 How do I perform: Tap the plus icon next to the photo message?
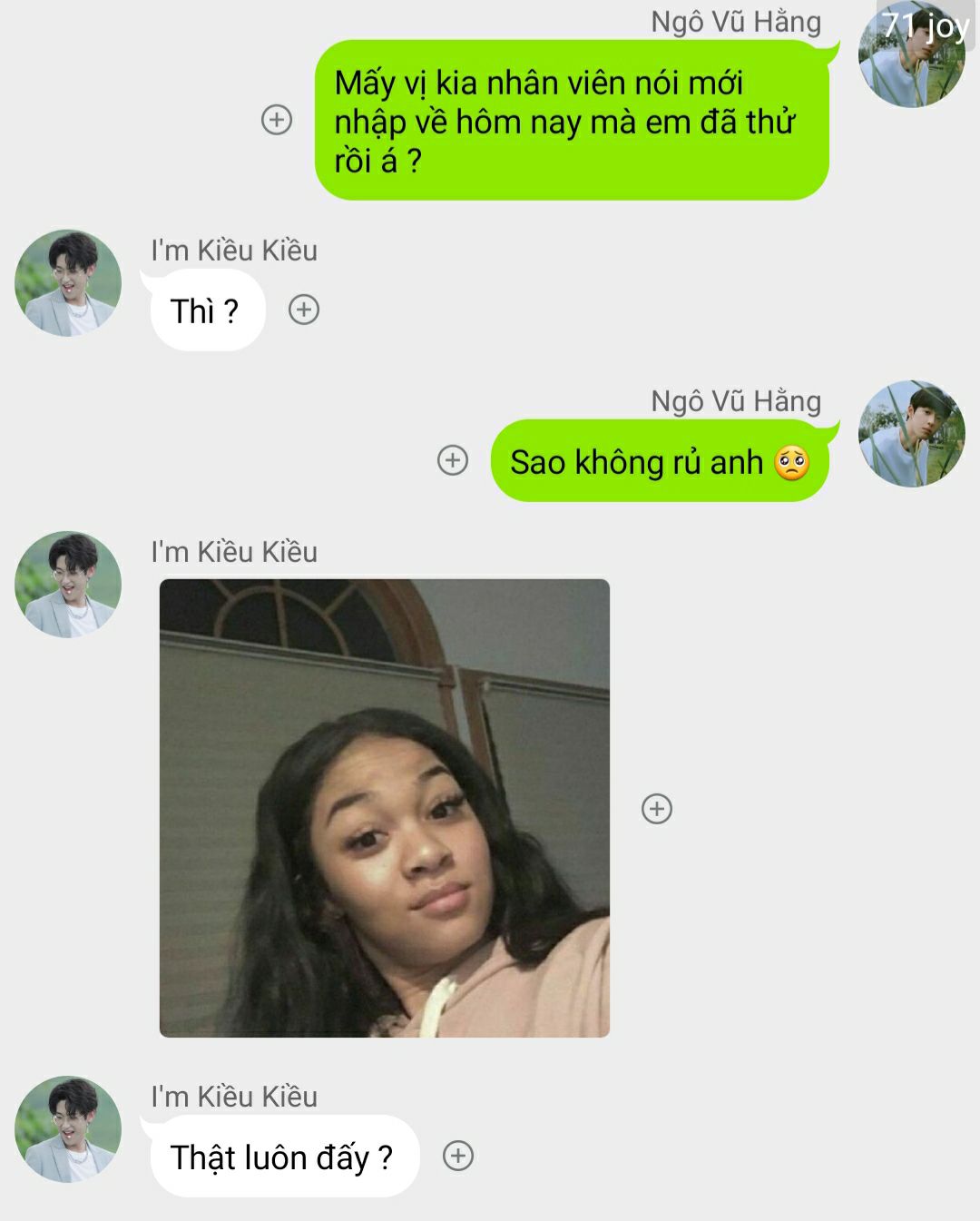click(x=657, y=808)
